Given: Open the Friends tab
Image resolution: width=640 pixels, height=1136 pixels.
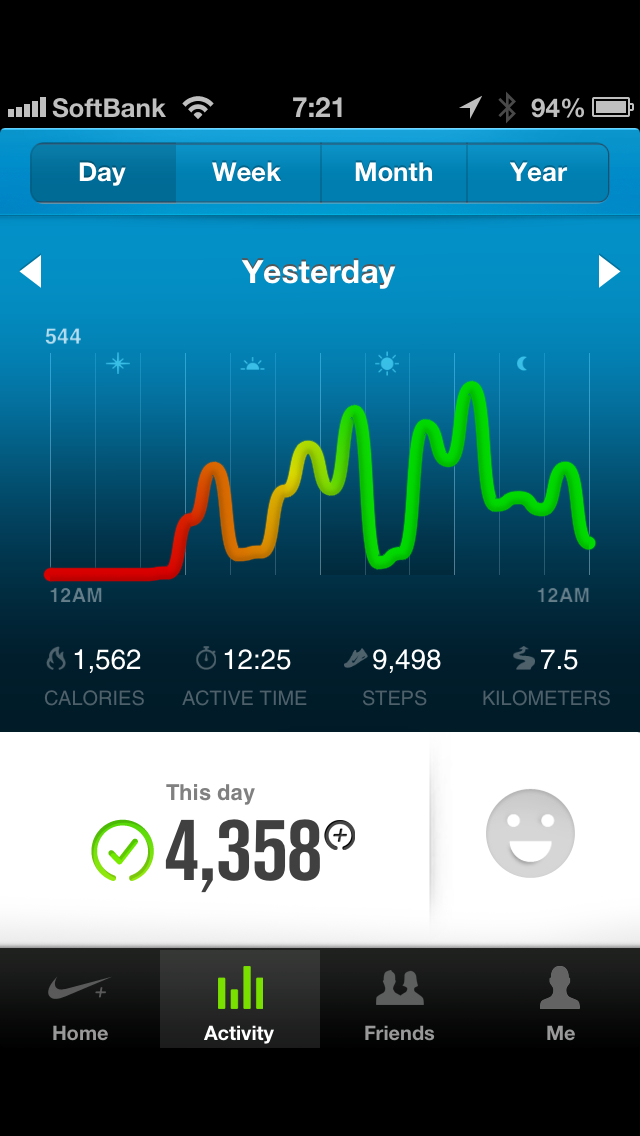Looking at the screenshot, I should click(x=399, y=998).
